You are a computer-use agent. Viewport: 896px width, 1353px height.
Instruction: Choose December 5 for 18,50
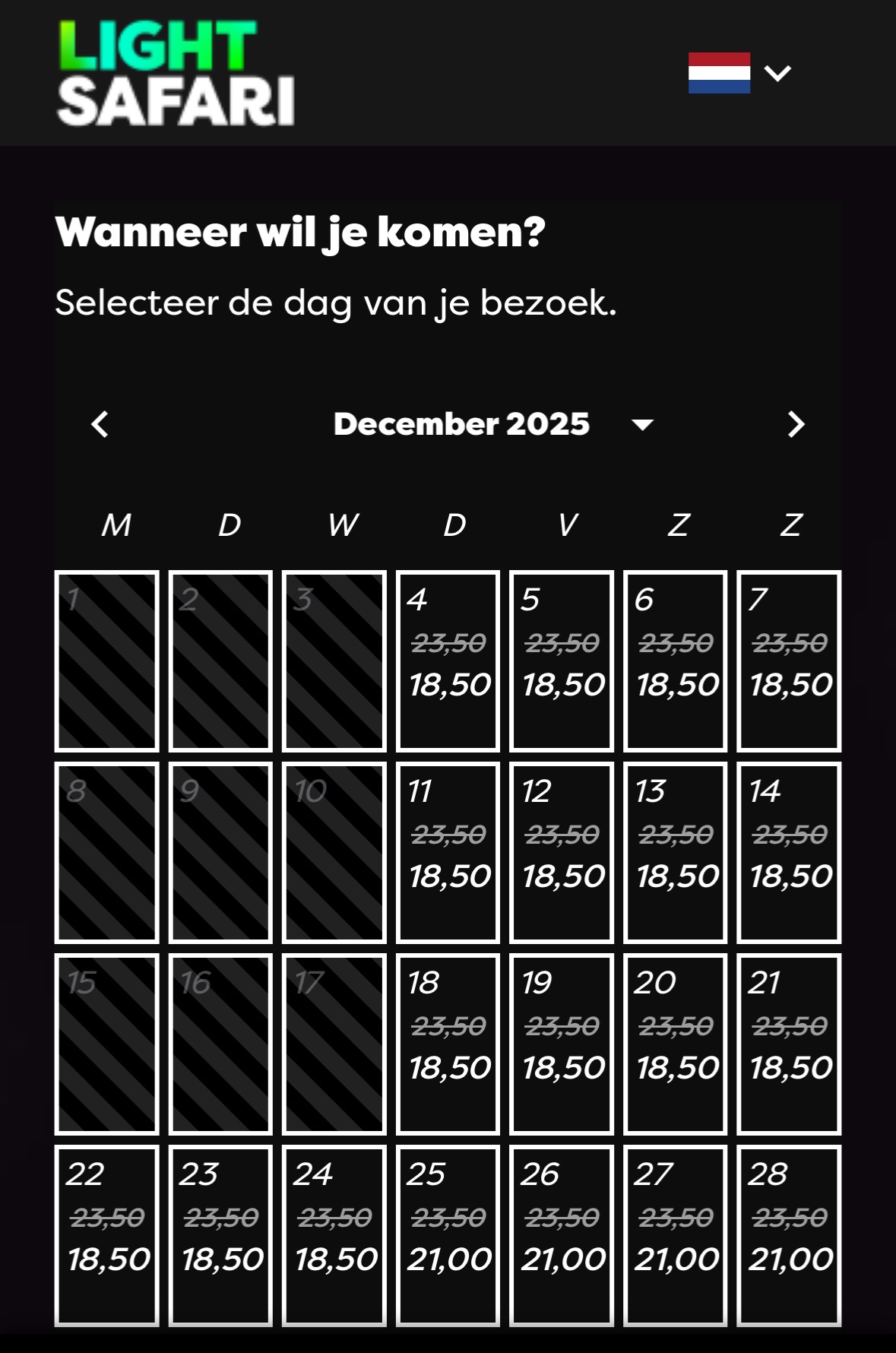pyautogui.click(x=562, y=661)
